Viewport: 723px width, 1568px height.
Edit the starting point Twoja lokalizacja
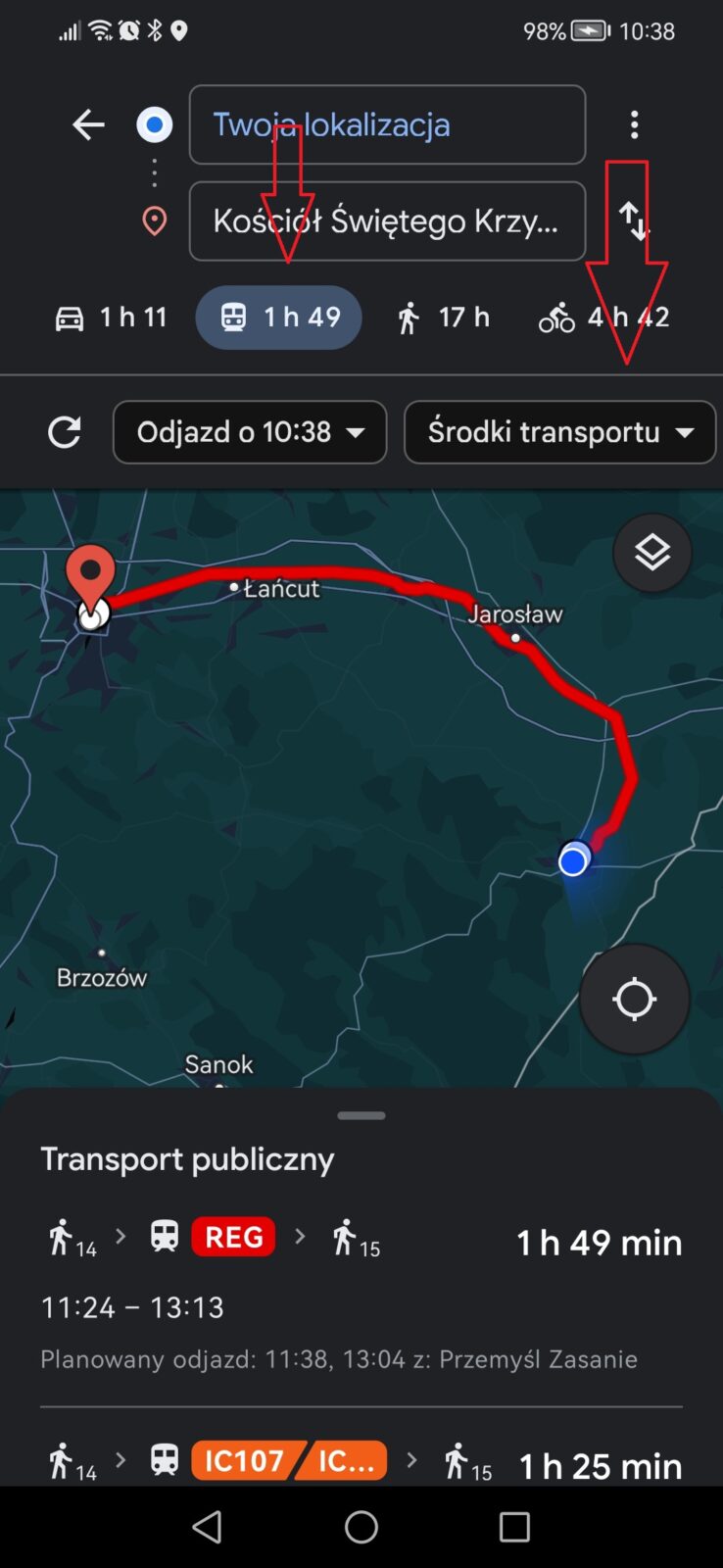tap(387, 124)
